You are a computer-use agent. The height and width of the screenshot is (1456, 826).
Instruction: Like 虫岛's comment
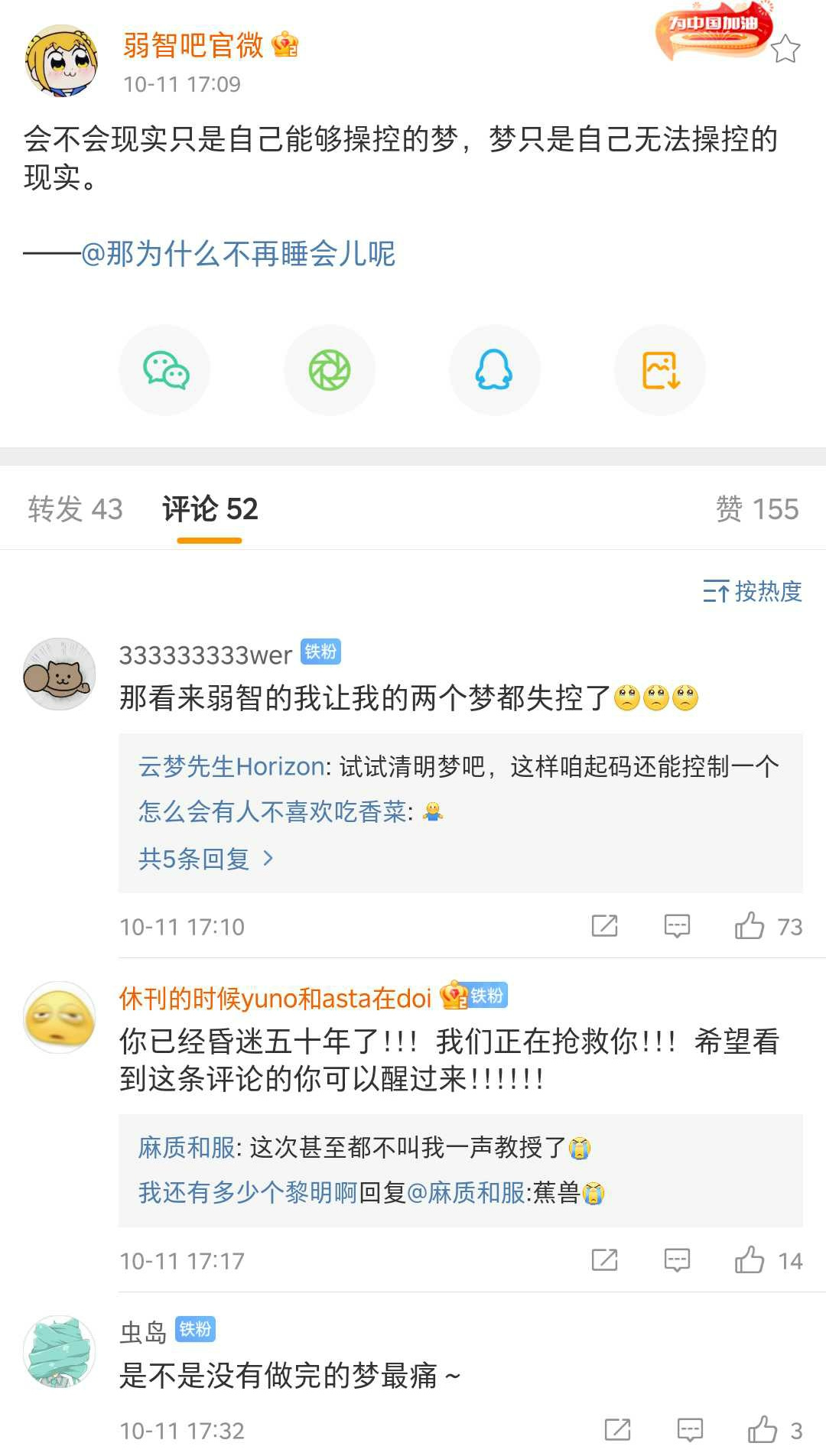pyautogui.click(x=763, y=1429)
